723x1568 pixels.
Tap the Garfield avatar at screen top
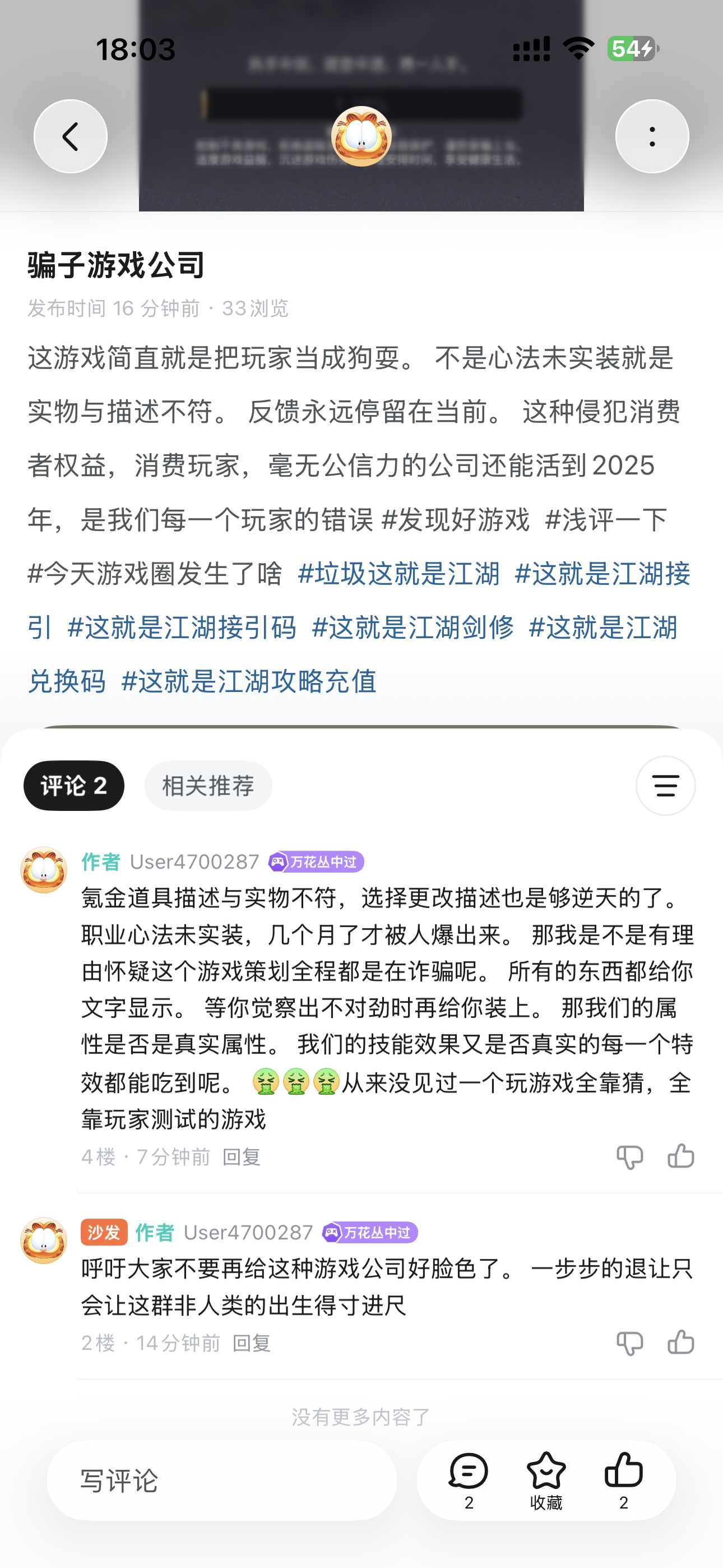[361, 136]
